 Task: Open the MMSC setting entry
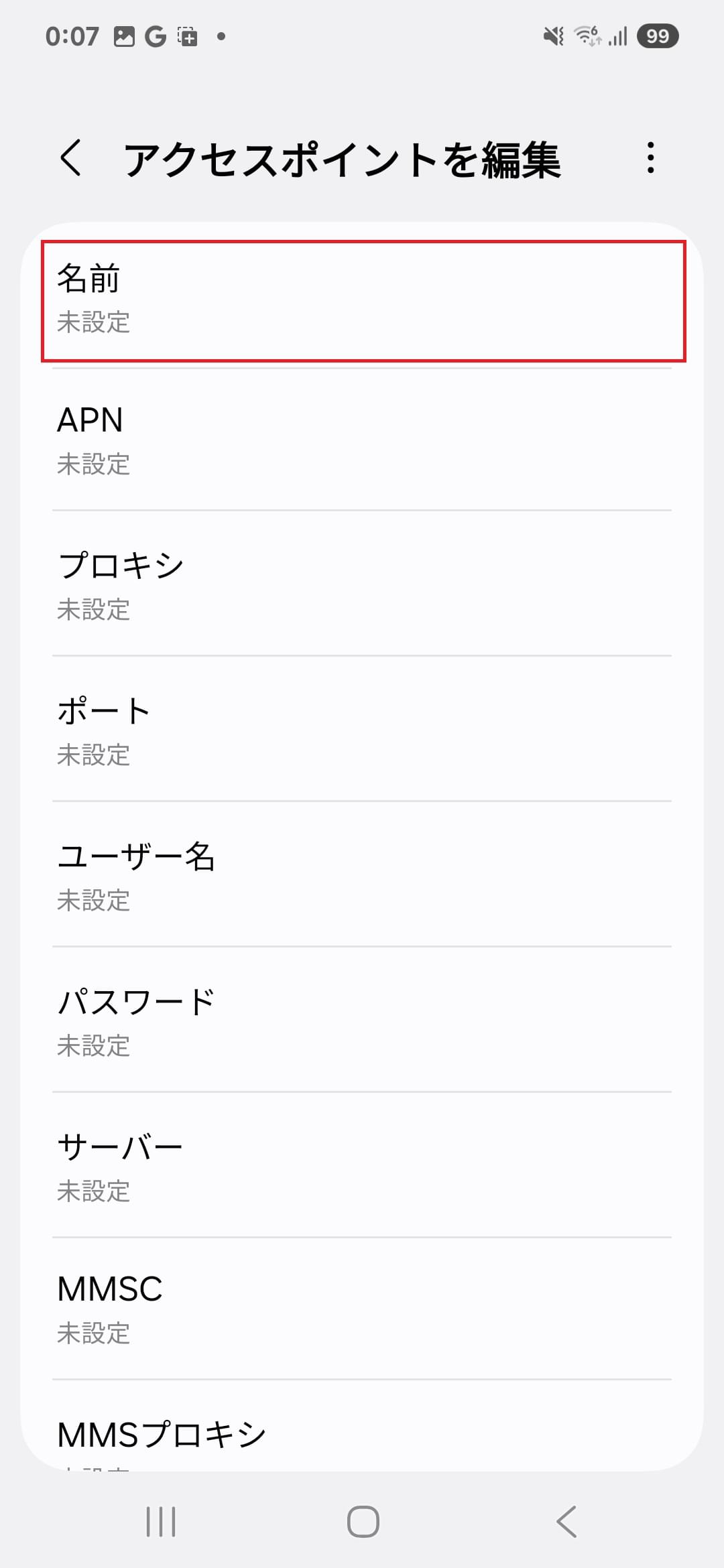coord(362,1310)
